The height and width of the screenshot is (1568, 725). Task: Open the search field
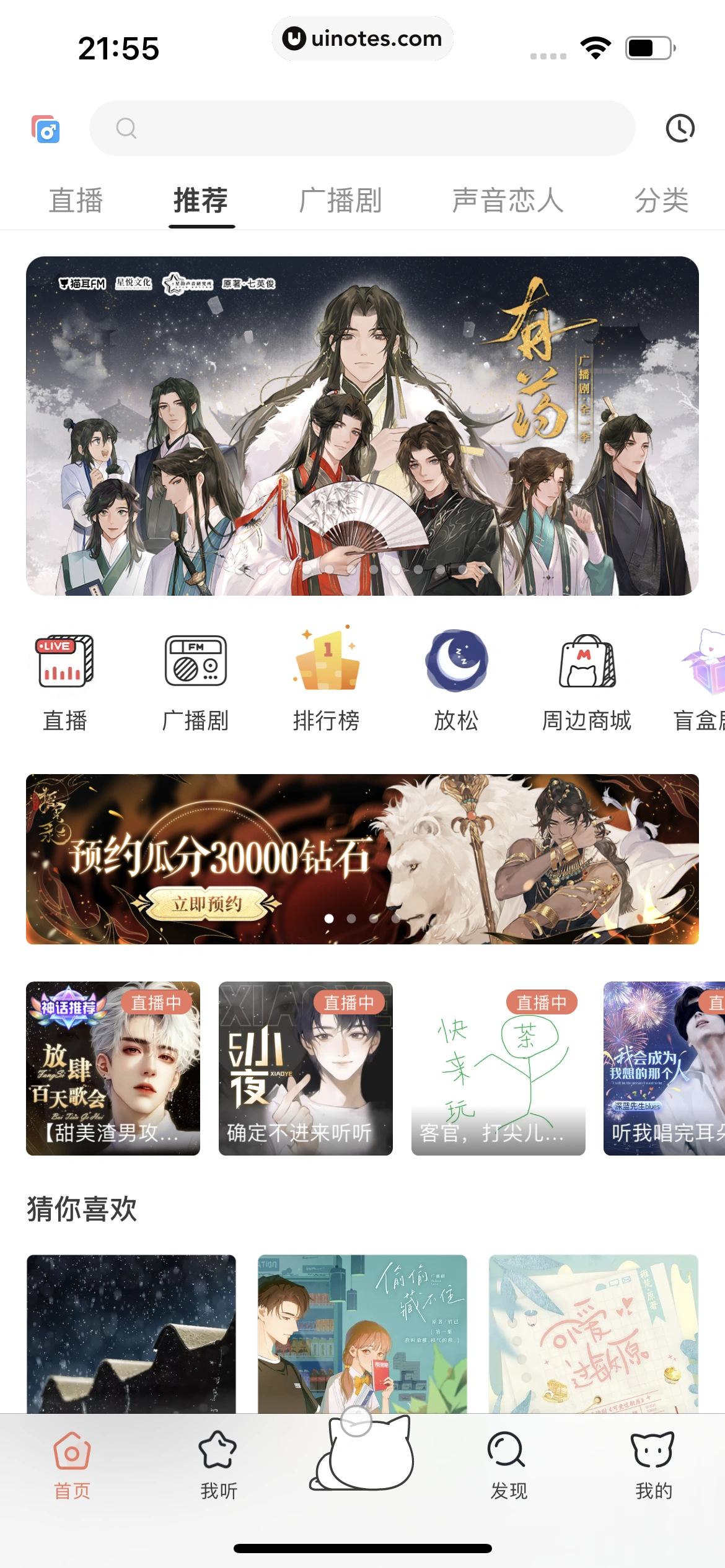[362, 128]
